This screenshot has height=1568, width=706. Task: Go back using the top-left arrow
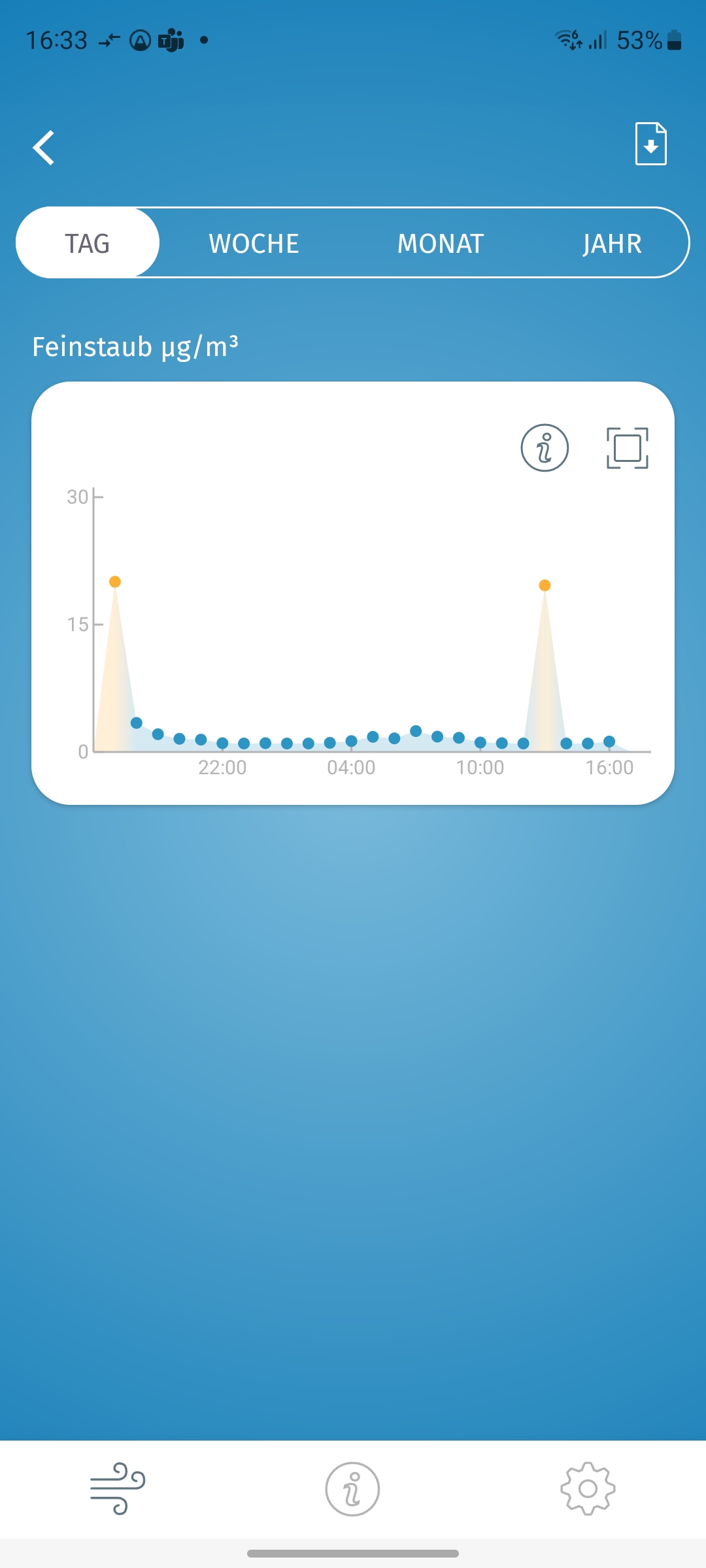44,148
